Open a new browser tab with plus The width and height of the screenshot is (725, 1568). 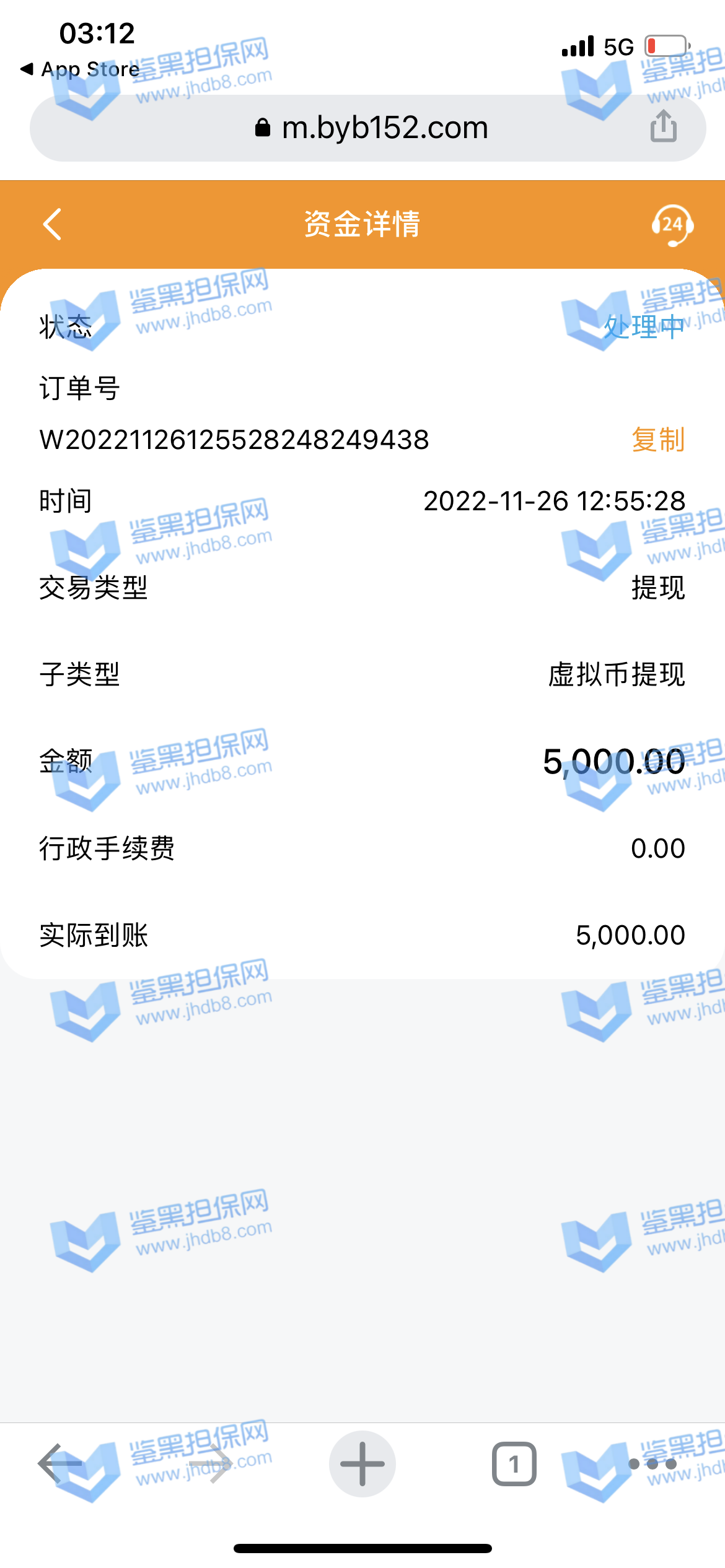(x=362, y=1464)
